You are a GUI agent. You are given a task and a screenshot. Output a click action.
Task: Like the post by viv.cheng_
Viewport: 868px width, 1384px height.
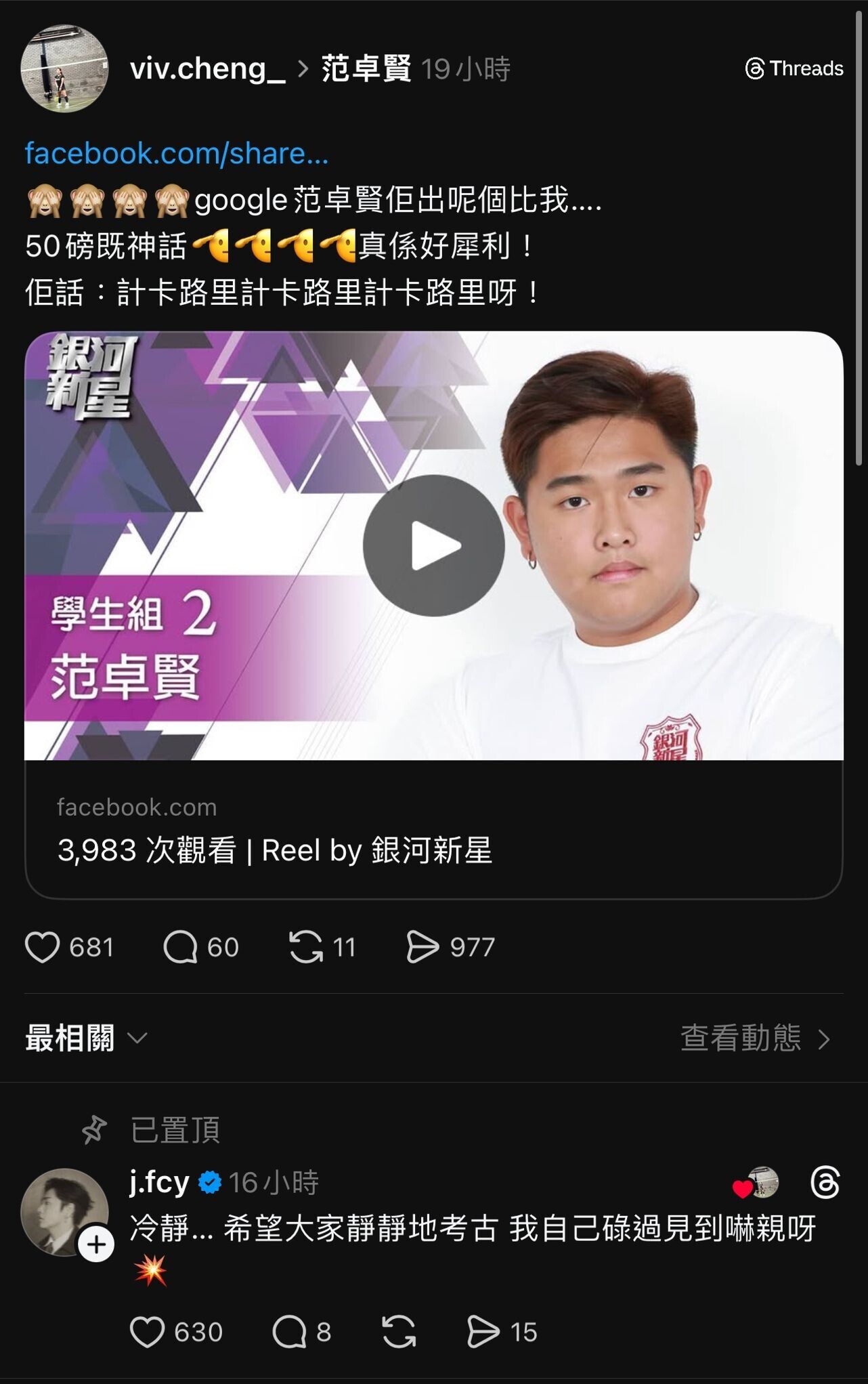pos(43,946)
